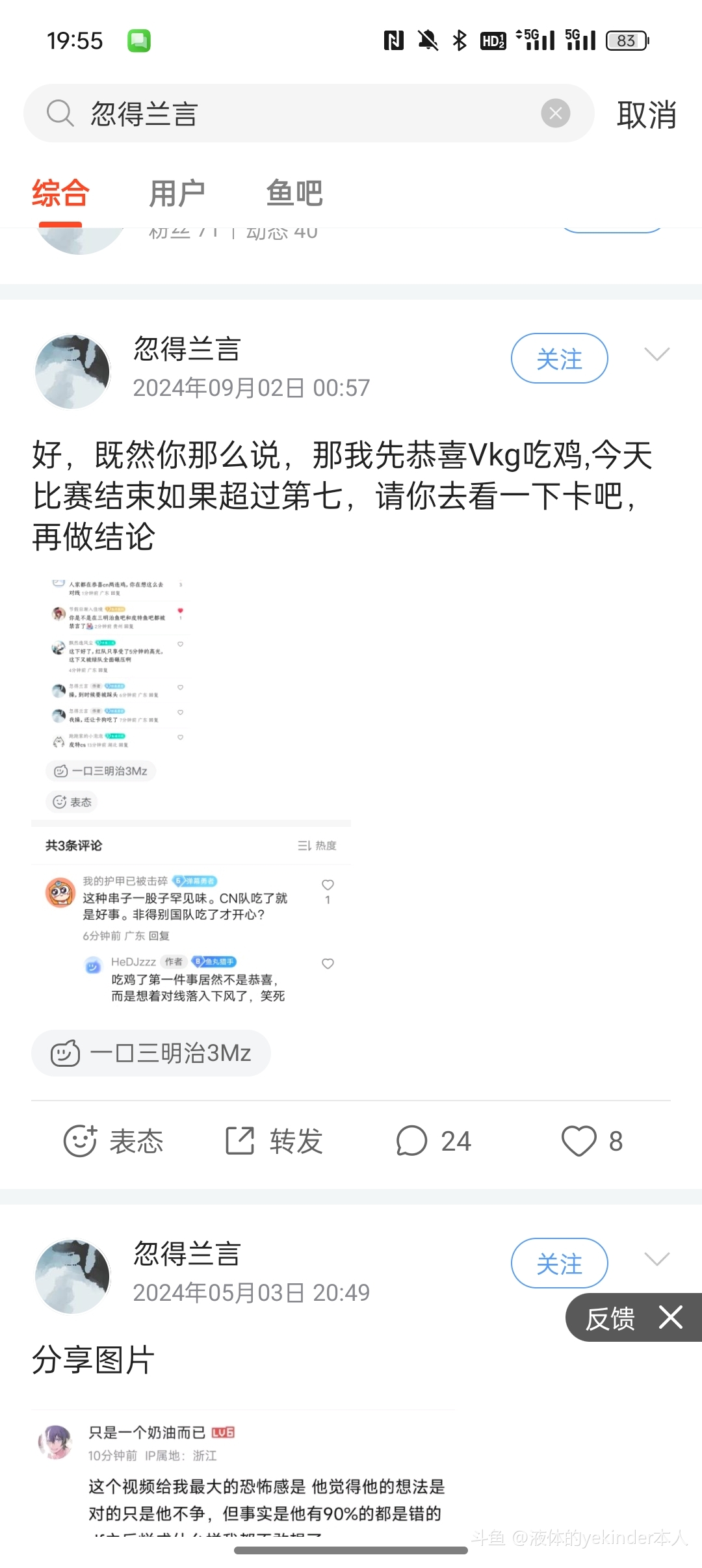This screenshot has width=702, height=1568.
Task: Toggle the like on HeDJzzz's reply
Action: pyautogui.click(x=328, y=964)
